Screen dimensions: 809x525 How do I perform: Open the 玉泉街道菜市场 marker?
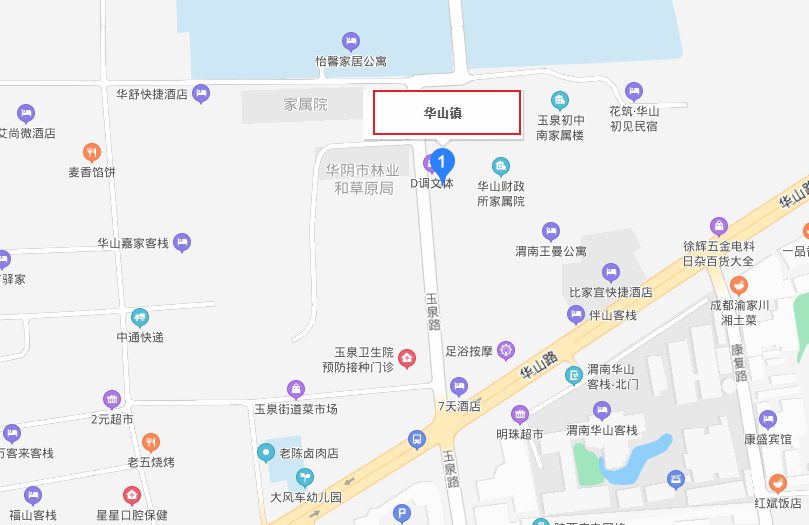pyautogui.click(x=295, y=389)
